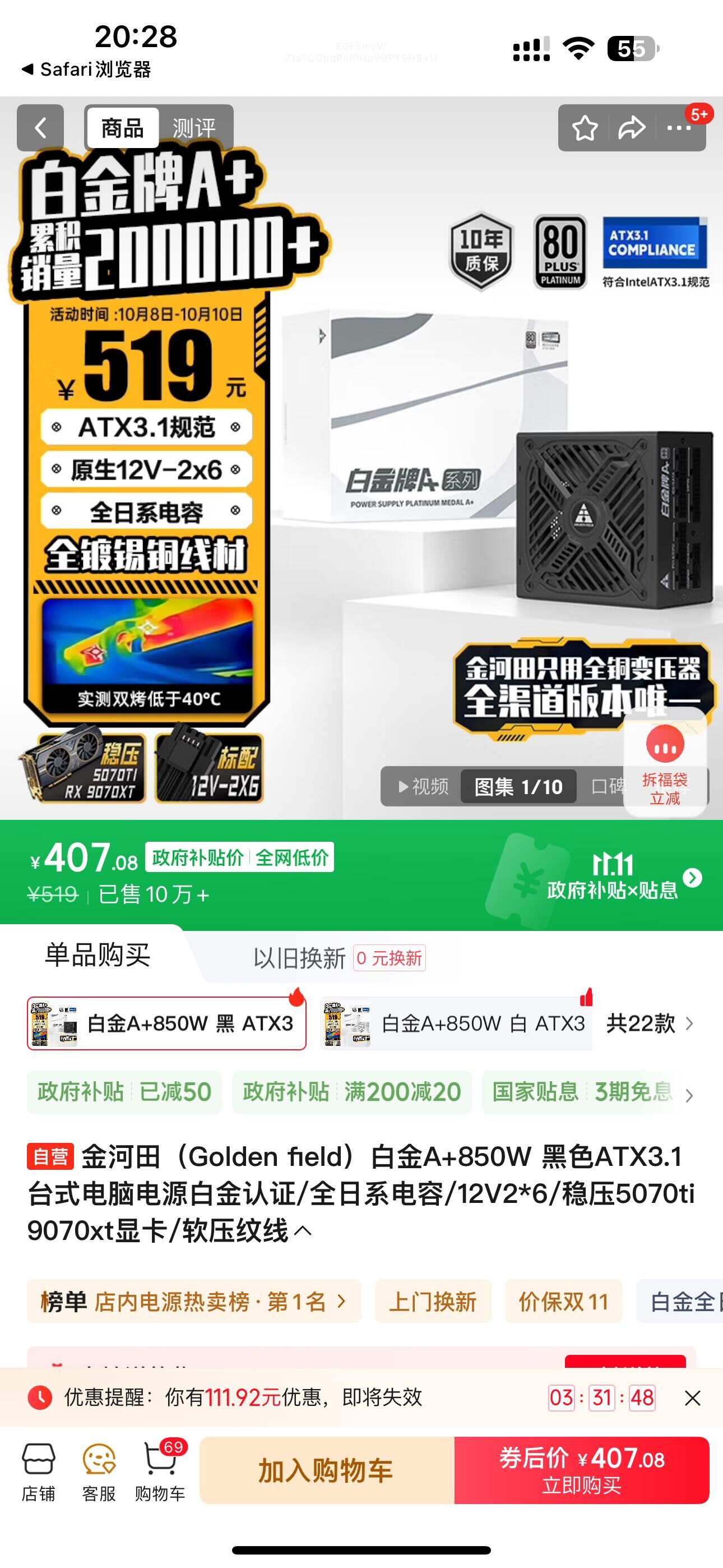Open 店内电源热卖榜 第1名 ranking

coord(193,1302)
